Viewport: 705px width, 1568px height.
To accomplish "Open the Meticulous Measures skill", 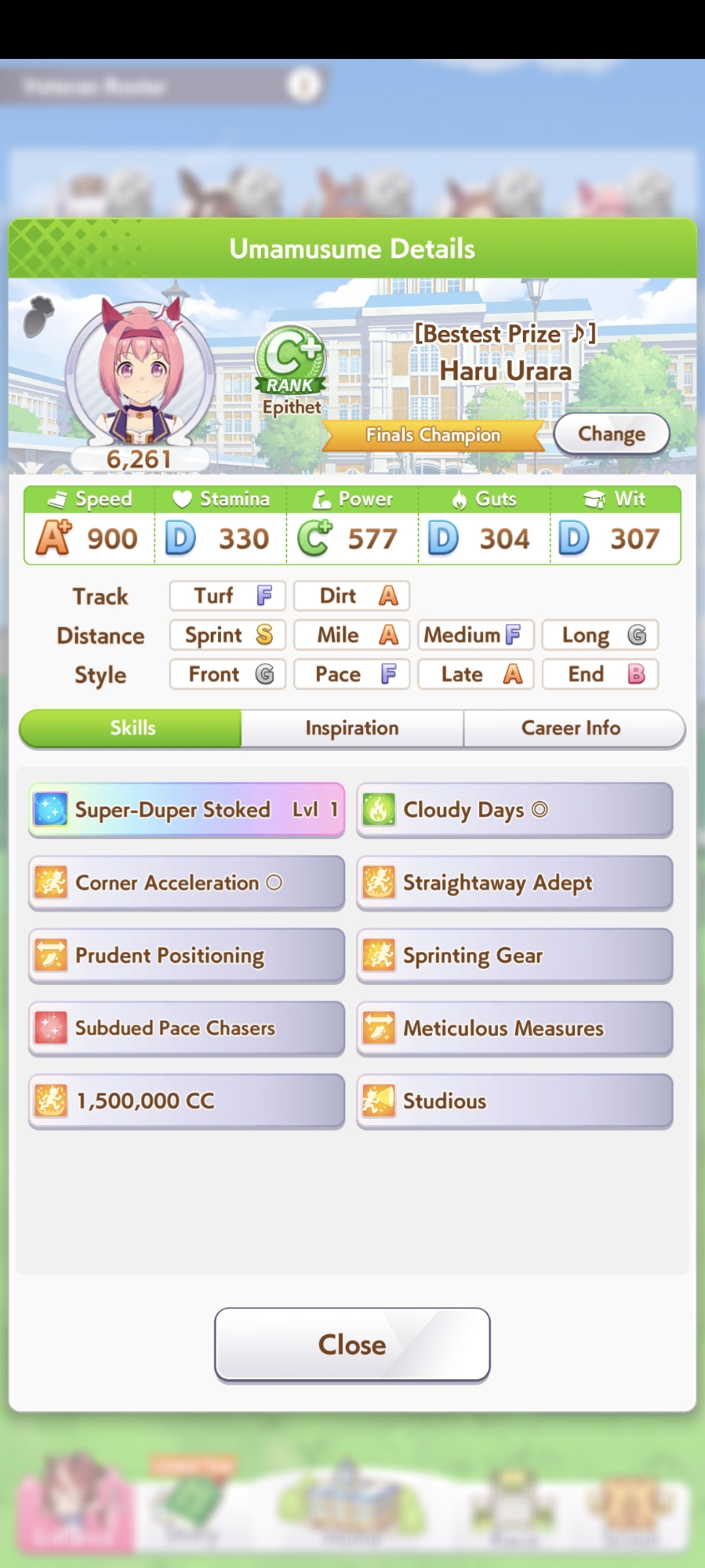I will coord(514,1028).
